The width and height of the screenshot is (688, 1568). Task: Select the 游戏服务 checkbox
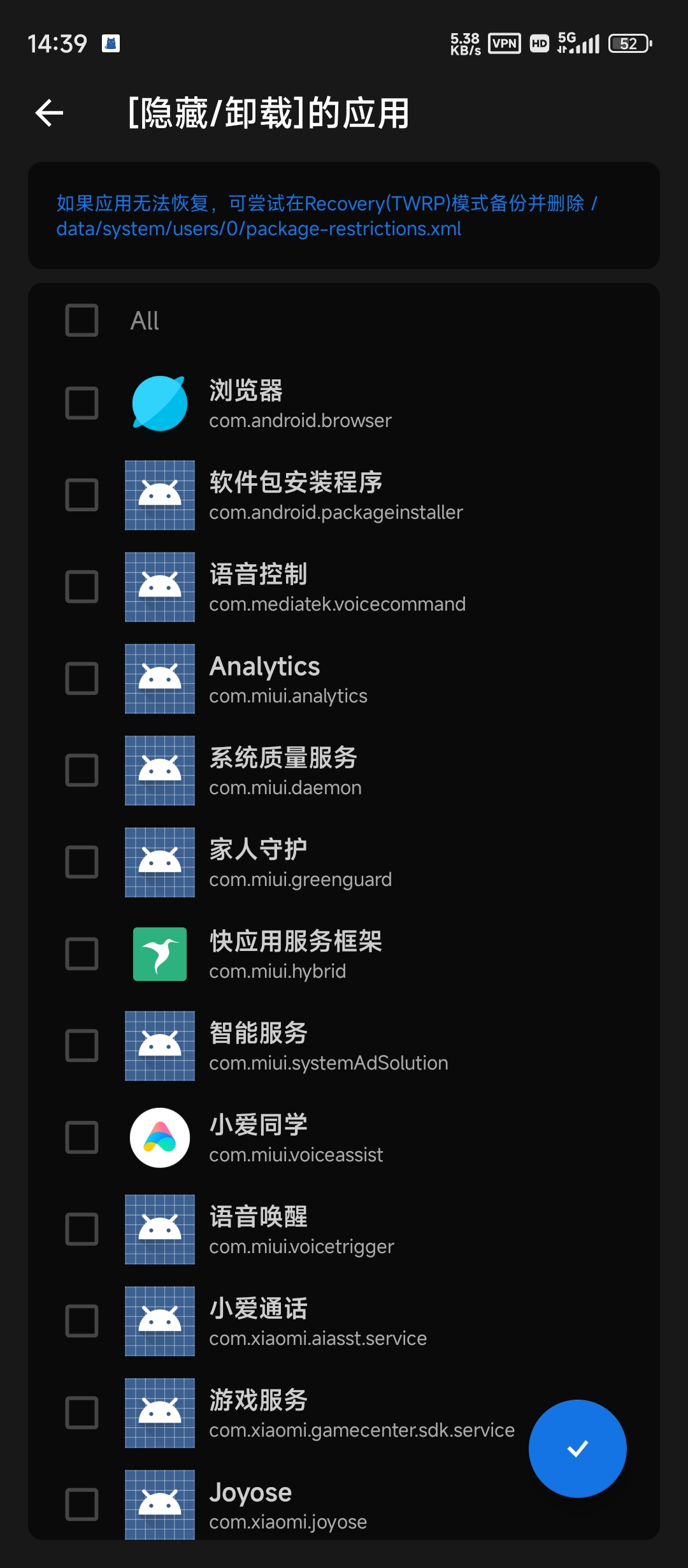point(82,1412)
